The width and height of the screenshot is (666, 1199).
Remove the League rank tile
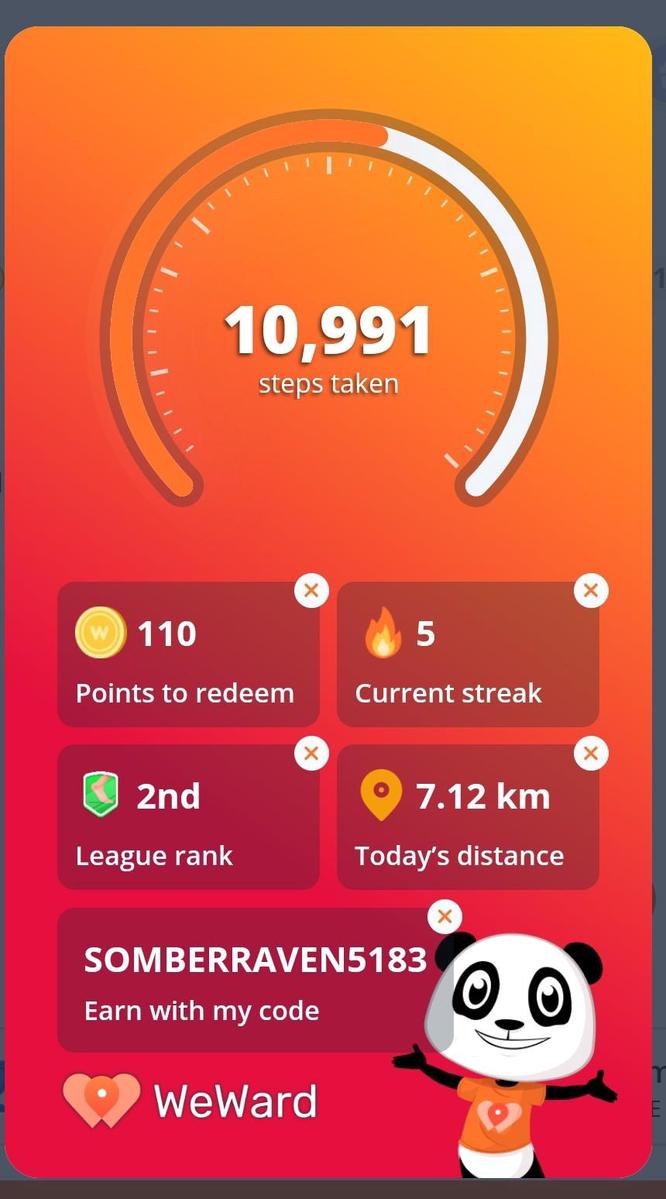(x=311, y=753)
